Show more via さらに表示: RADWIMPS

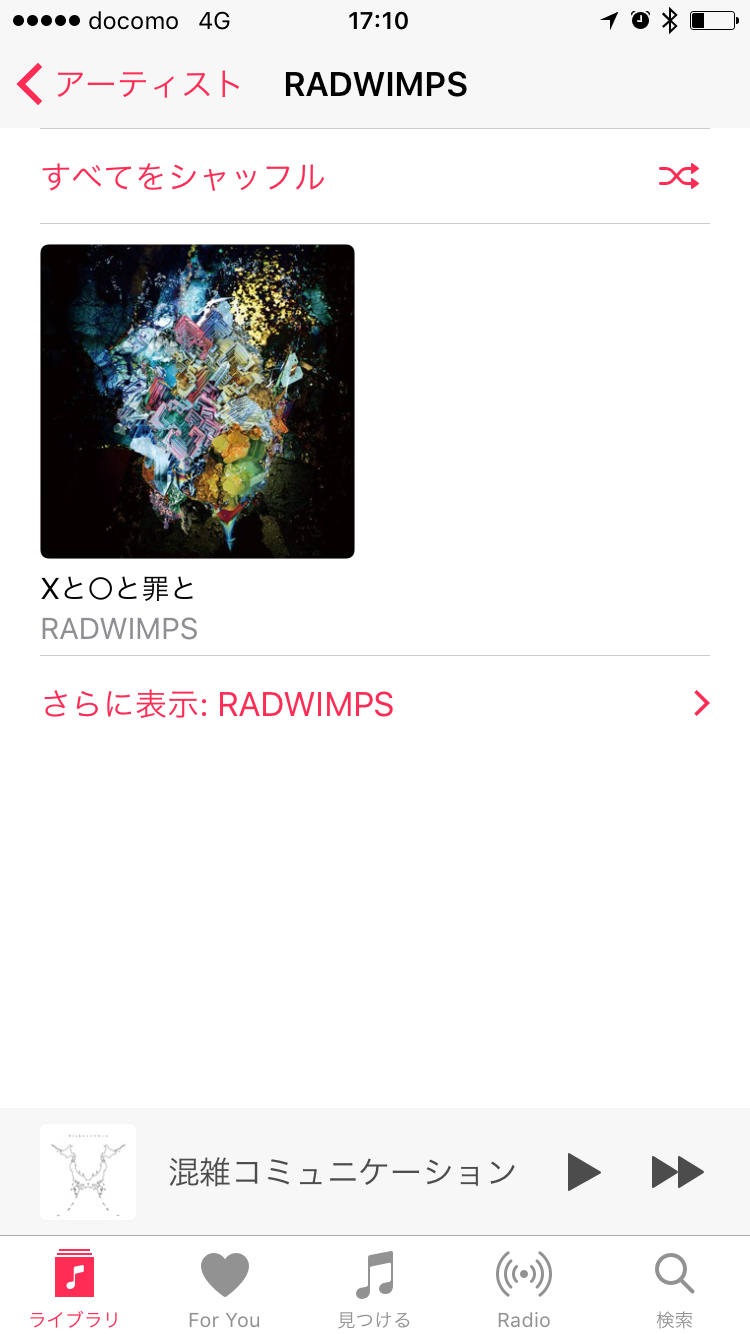tap(375, 705)
